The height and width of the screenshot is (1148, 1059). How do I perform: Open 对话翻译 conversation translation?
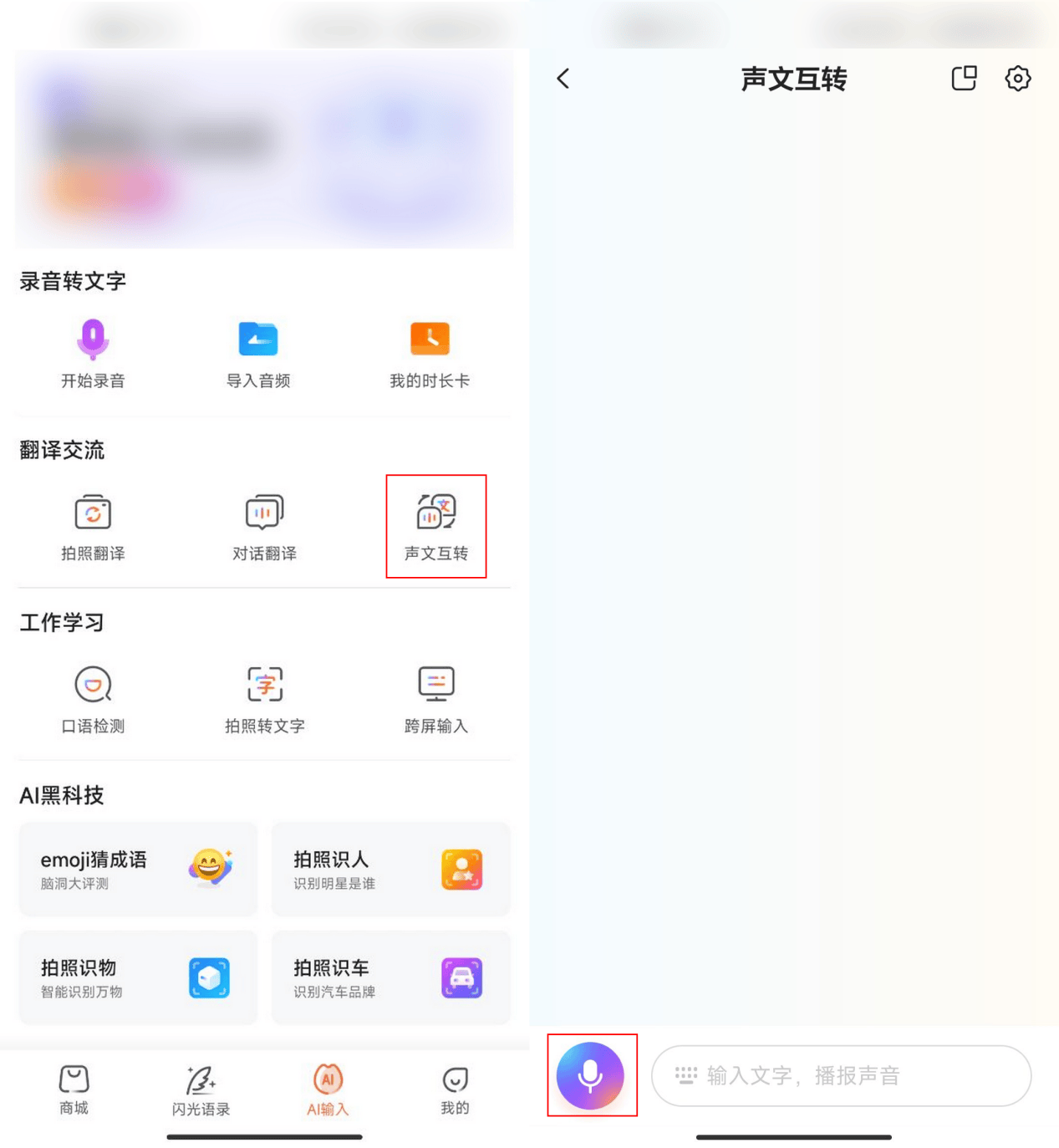pyautogui.click(x=264, y=527)
